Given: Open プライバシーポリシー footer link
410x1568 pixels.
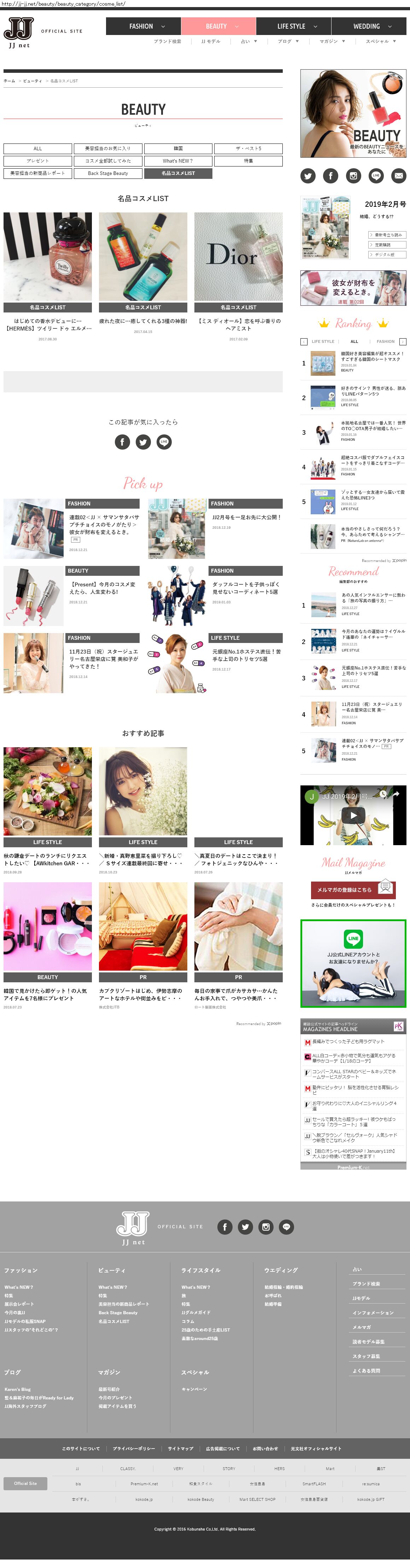Looking at the screenshot, I should [133, 1448].
